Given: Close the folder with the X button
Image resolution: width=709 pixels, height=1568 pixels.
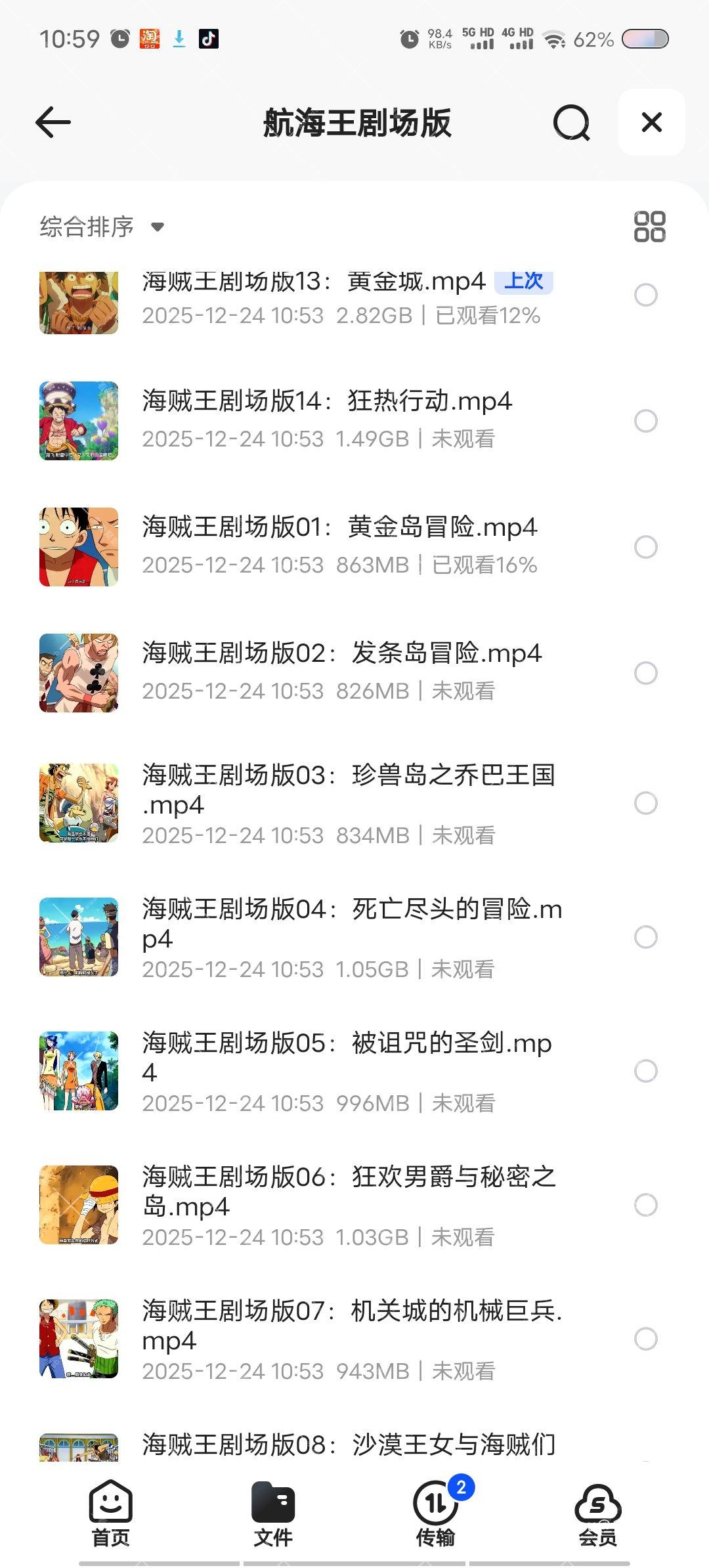Looking at the screenshot, I should tap(651, 122).
